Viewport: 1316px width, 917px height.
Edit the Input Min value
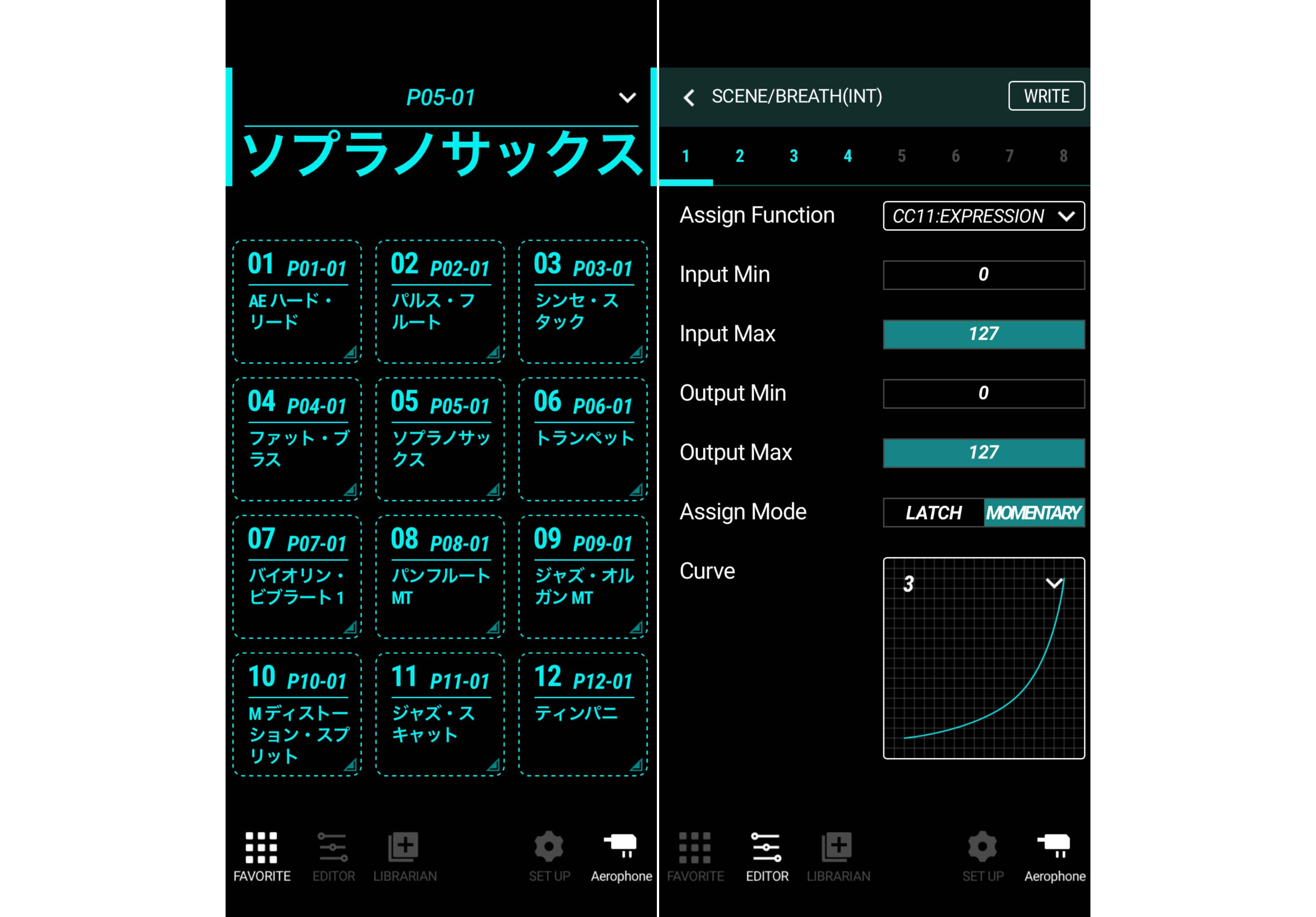pos(983,275)
